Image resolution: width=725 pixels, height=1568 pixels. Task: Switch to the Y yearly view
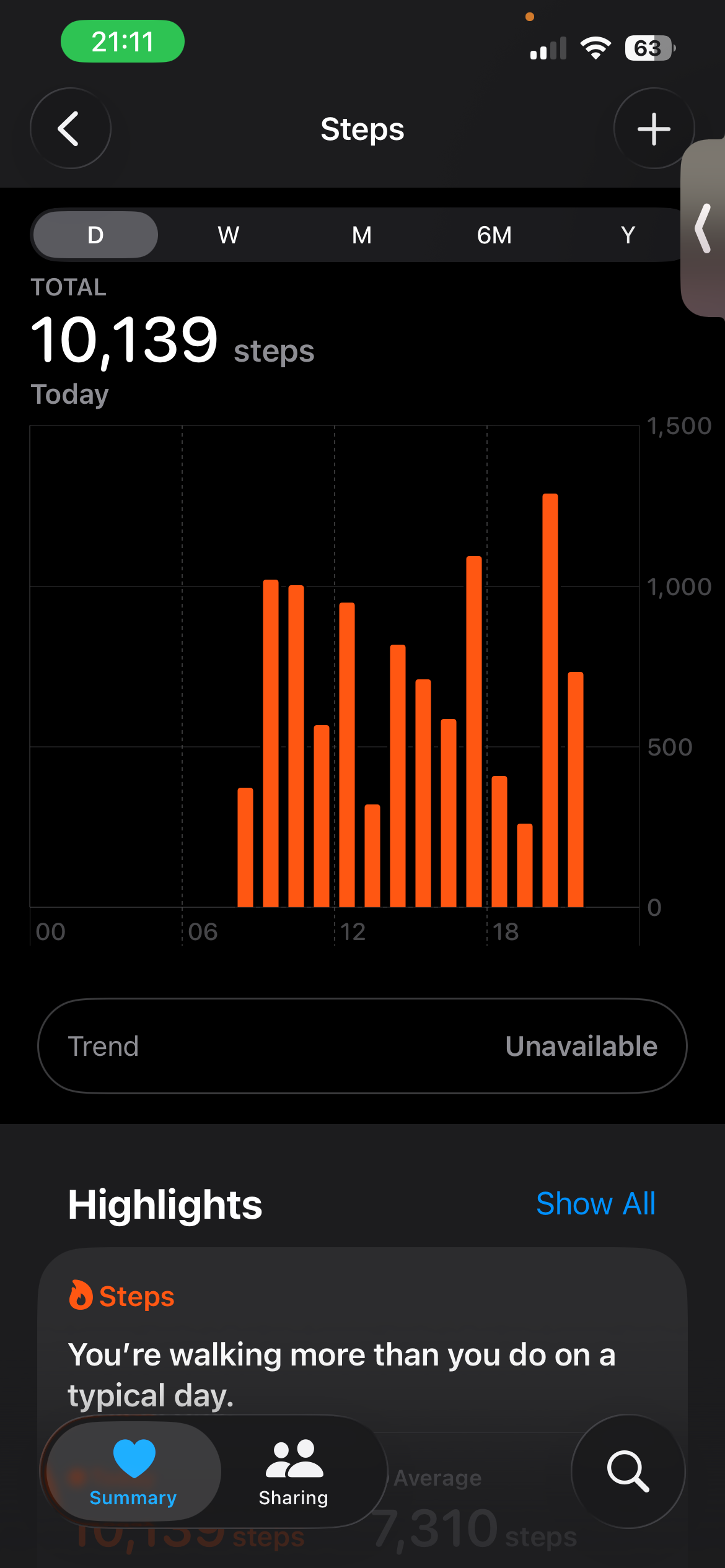click(628, 235)
